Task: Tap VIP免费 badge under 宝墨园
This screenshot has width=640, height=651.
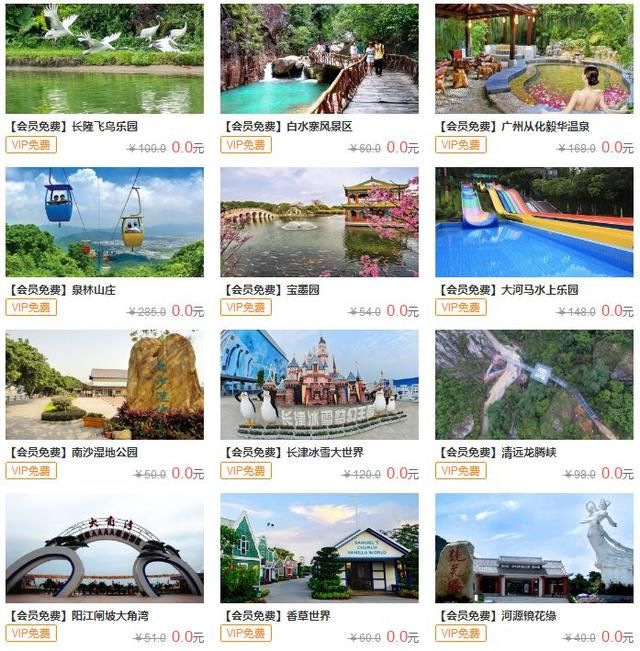Action: click(x=246, y=308)
